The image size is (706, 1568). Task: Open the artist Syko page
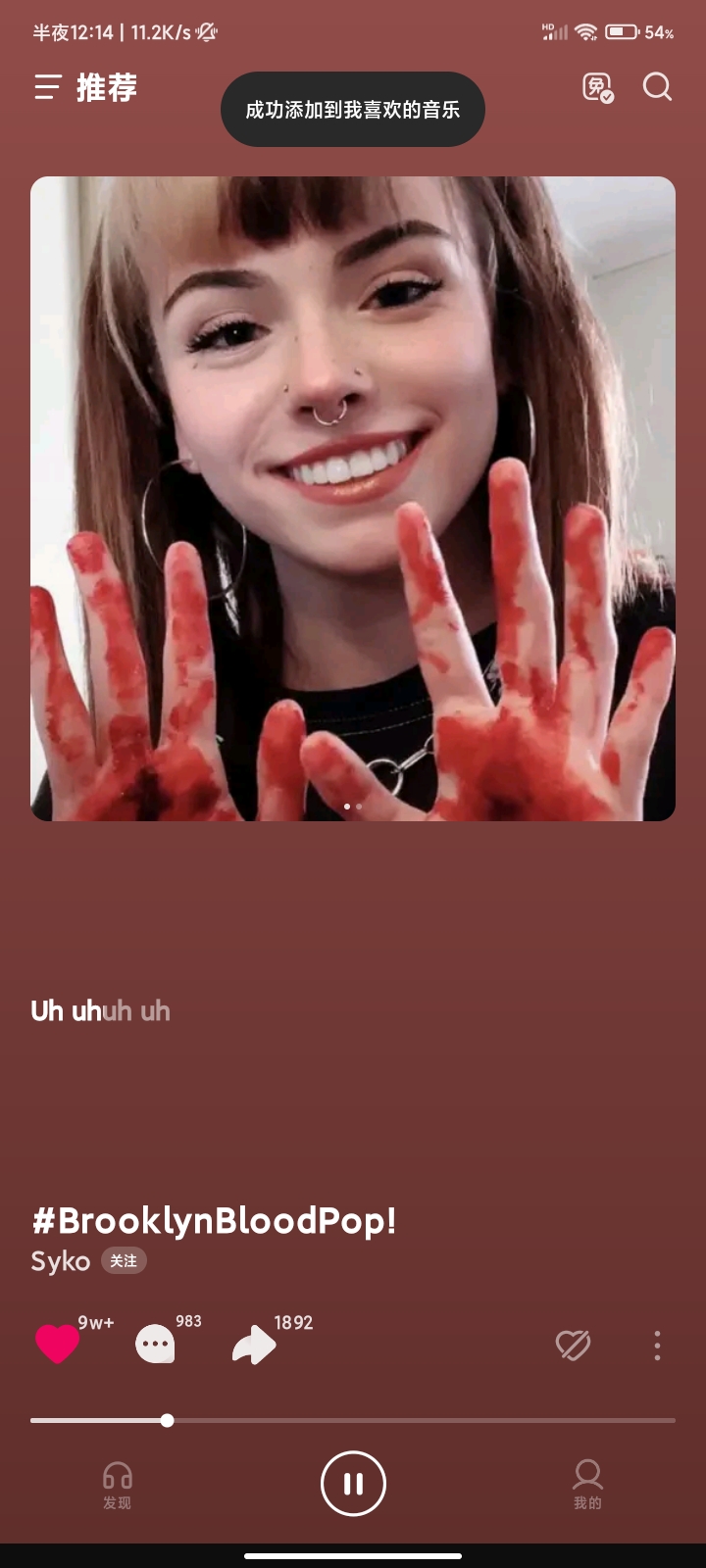(60, 1260)
